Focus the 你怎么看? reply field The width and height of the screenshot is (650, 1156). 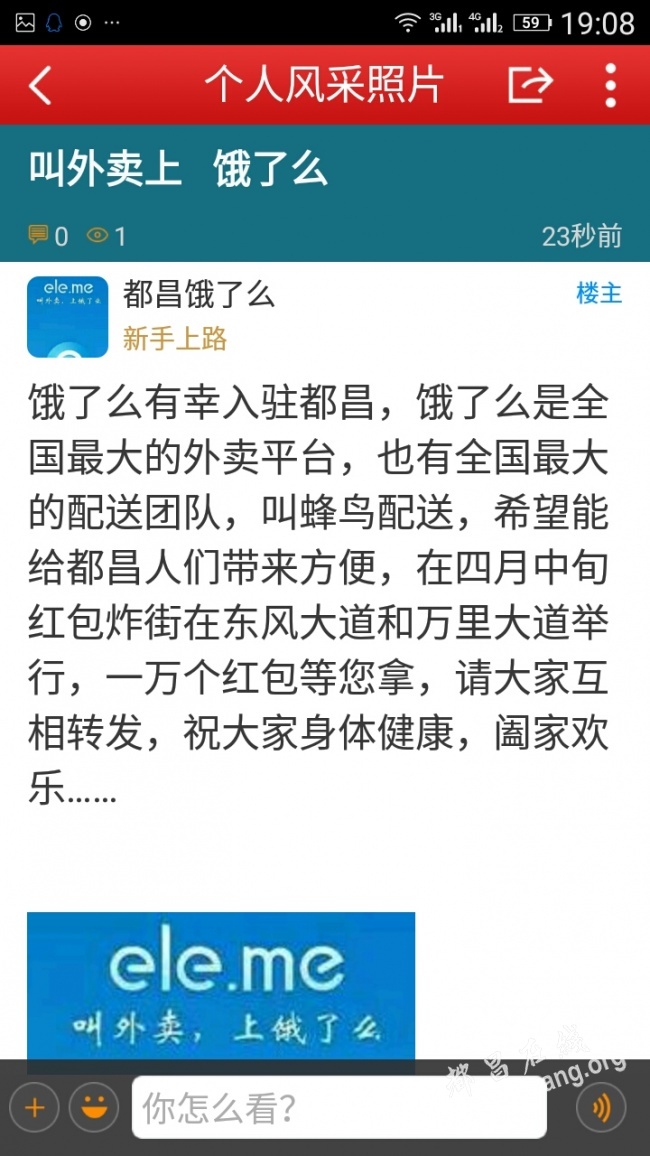[339, 1107]
